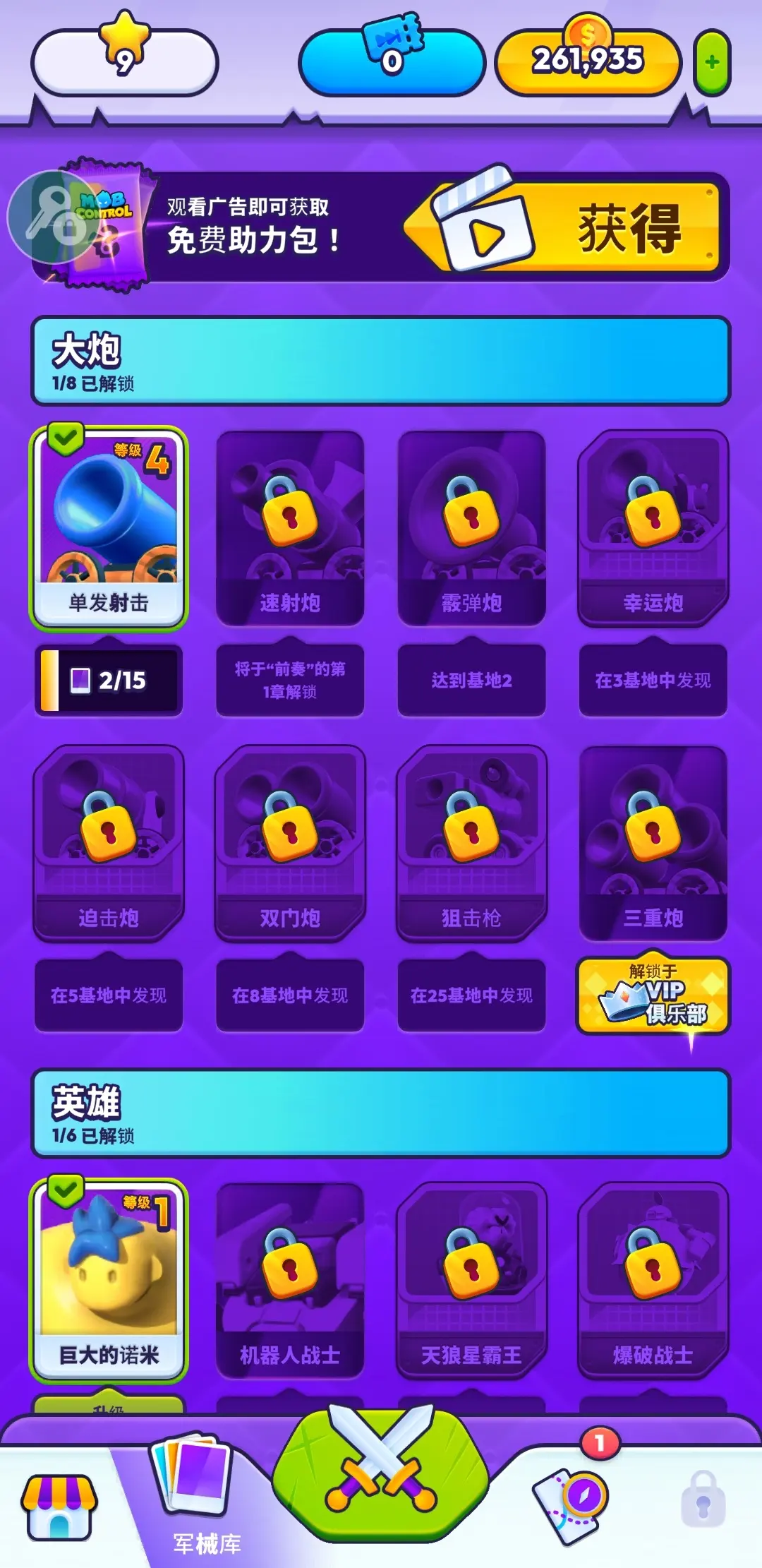View the locked 迫击炮 cannon card
762x1568 pixels.
coord(109,842)
